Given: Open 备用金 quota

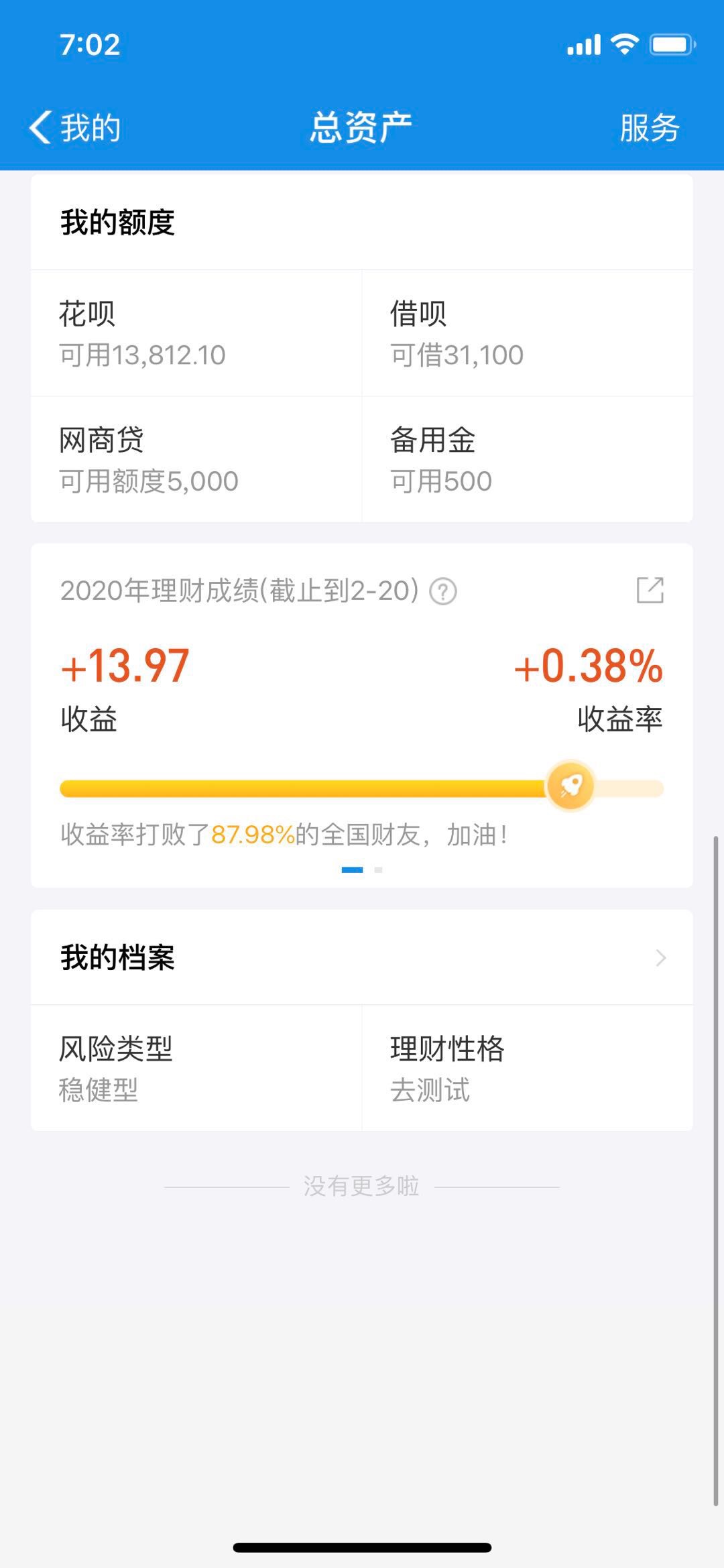Looking at the screenshot, I should tap(528, 460).
